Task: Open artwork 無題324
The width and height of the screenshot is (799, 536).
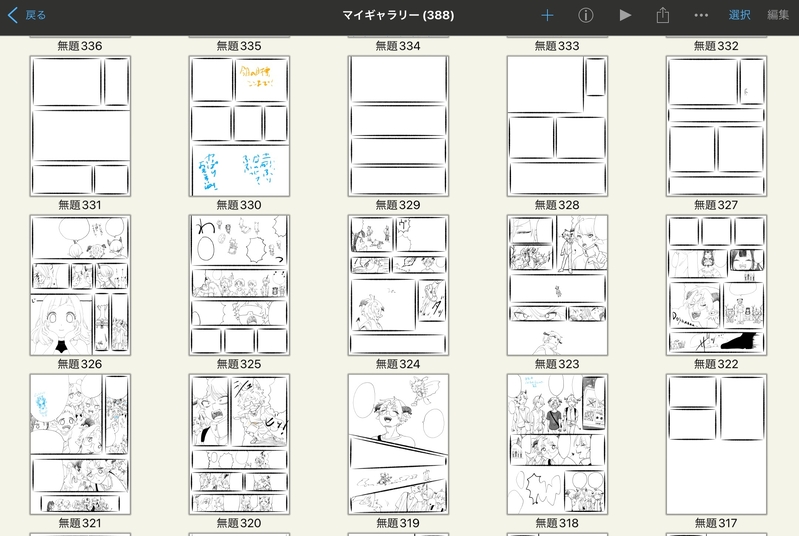Action: [x=398, y=285]
